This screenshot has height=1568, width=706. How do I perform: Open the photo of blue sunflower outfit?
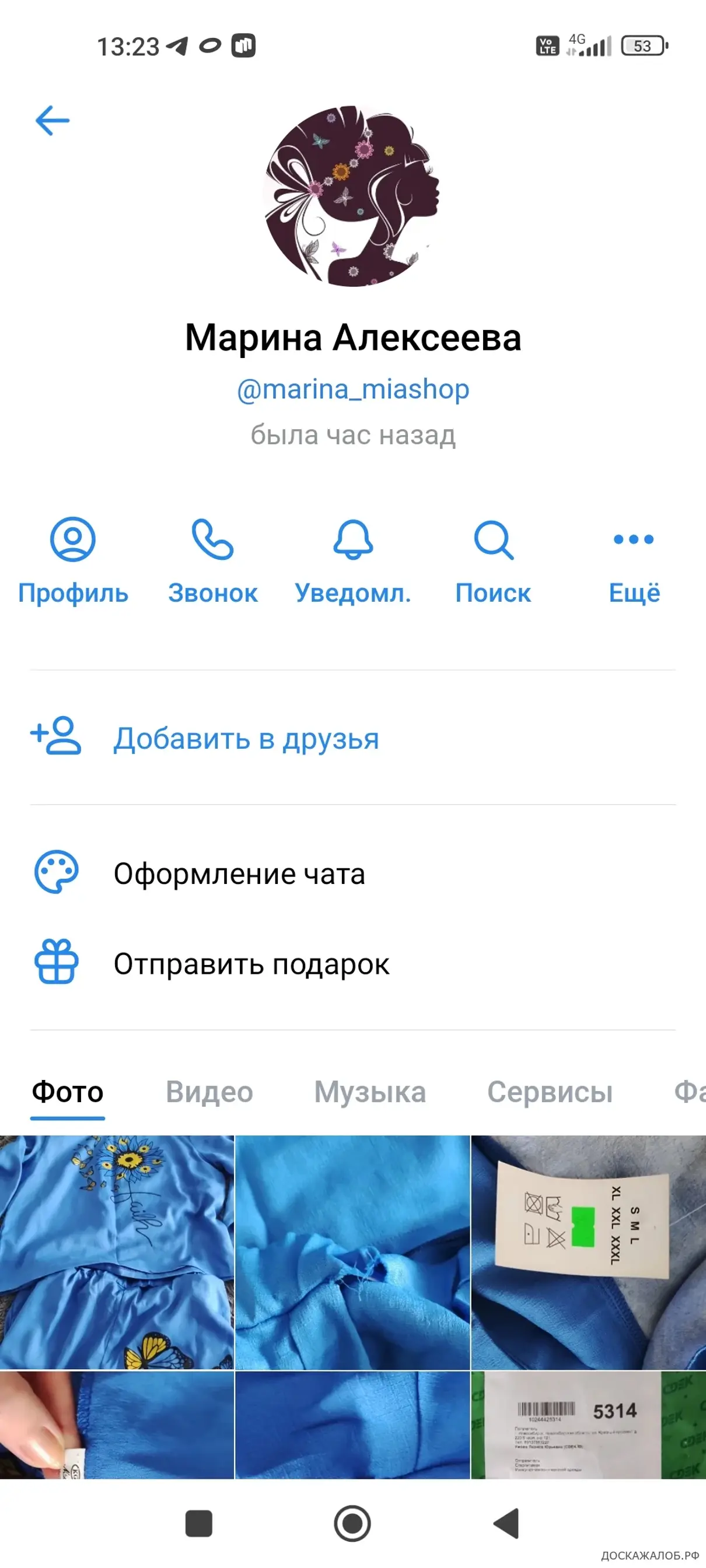coord(116,1251)
